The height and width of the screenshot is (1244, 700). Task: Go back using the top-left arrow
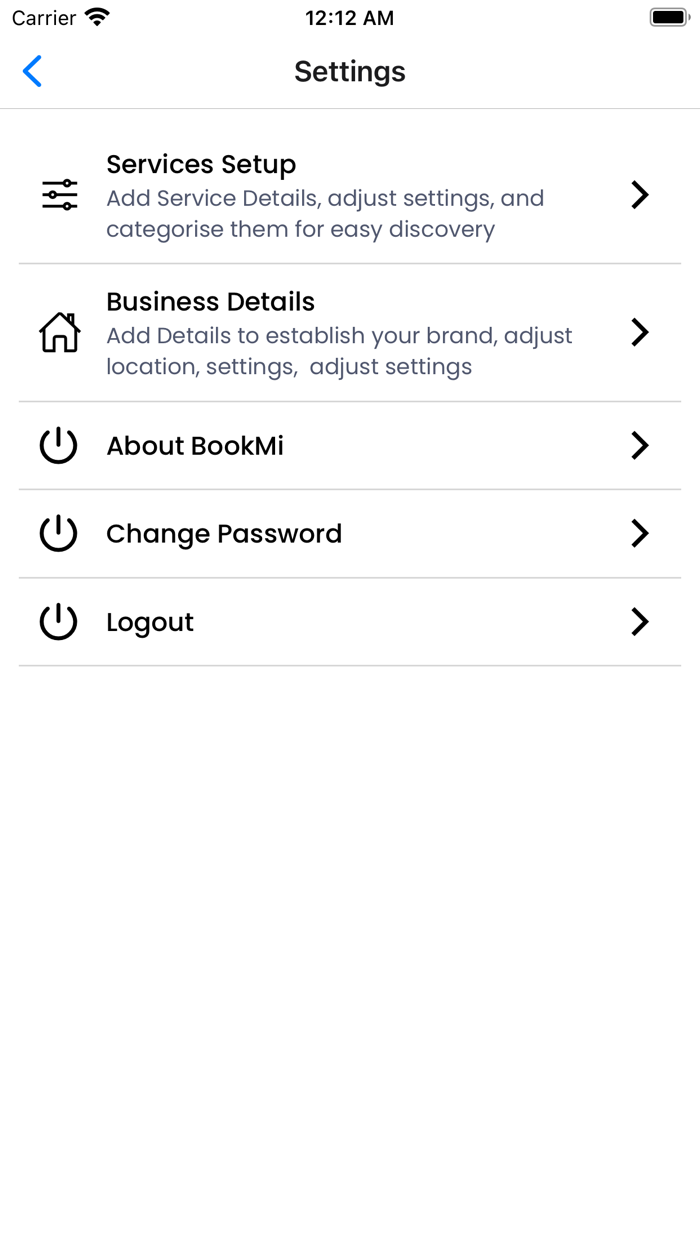pyautogui.click(x=32, y=72)
